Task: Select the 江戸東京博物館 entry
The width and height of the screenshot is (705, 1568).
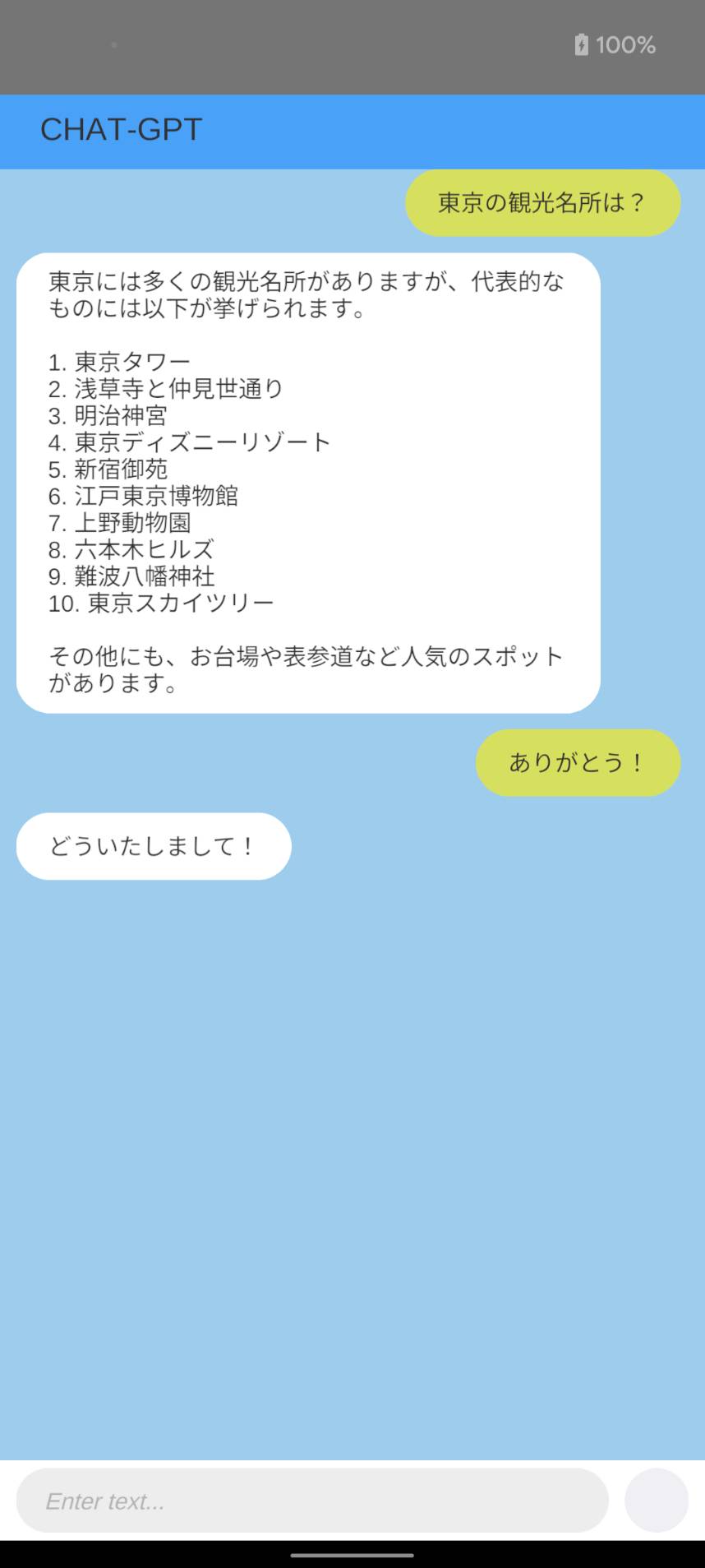Action: pyautogui.click(x=142, y=496)
